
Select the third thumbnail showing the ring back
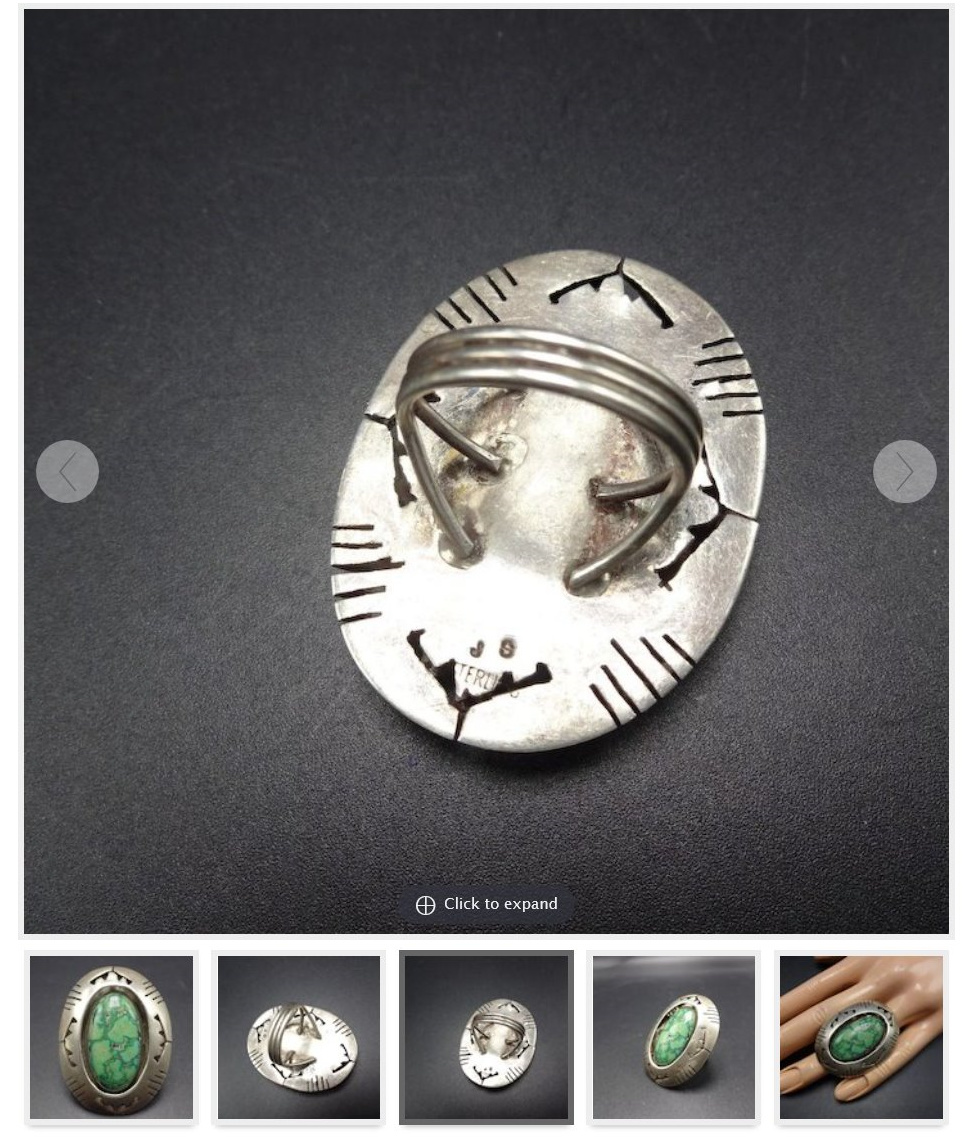(486, 1037)
